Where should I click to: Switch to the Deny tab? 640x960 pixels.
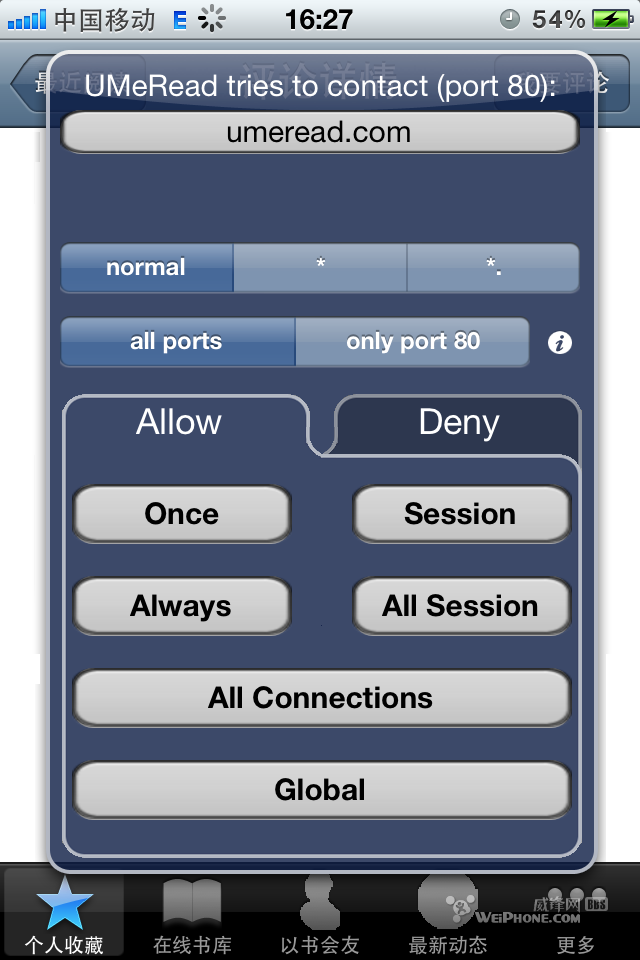pyautogui.click(x=458, y=423)
